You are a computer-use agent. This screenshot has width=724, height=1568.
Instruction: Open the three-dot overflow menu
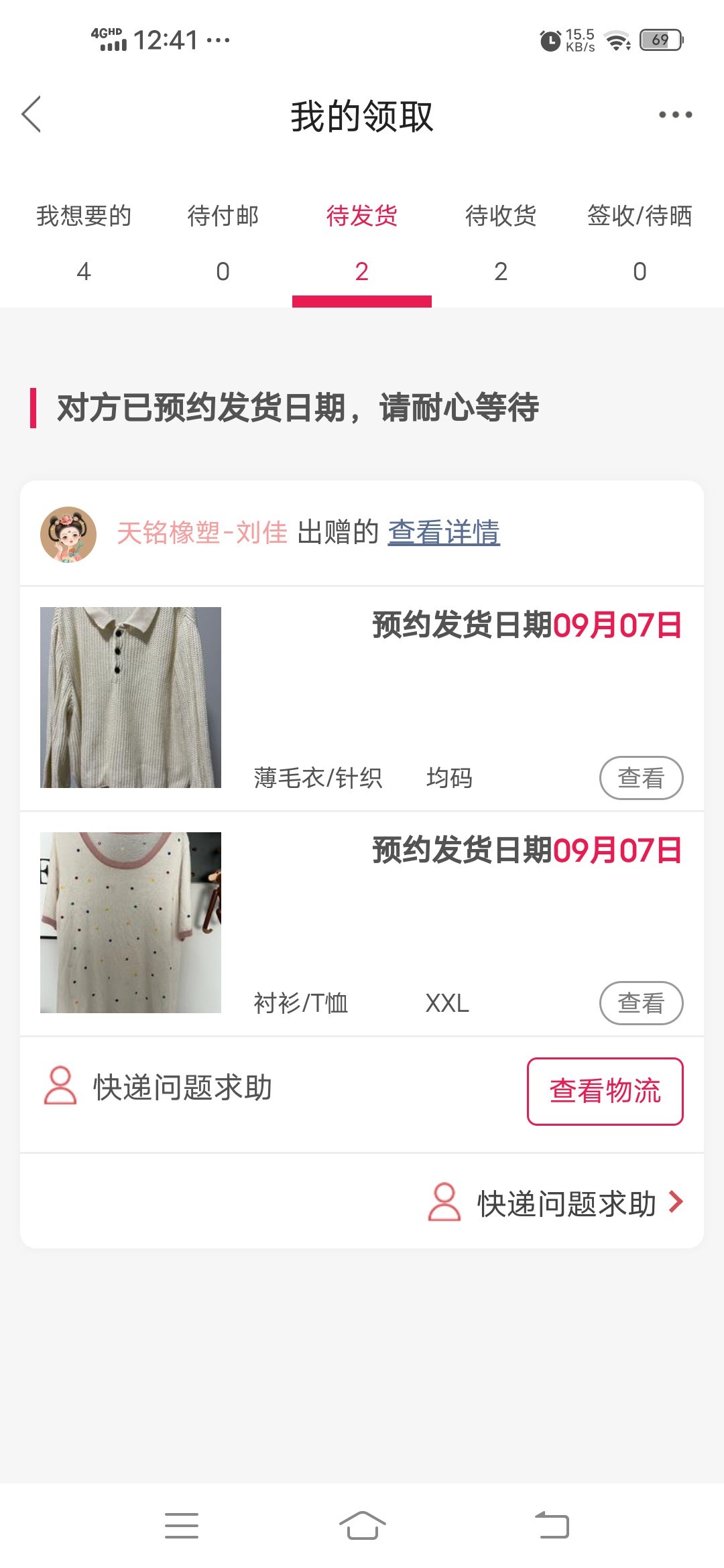tap(675, 115)
